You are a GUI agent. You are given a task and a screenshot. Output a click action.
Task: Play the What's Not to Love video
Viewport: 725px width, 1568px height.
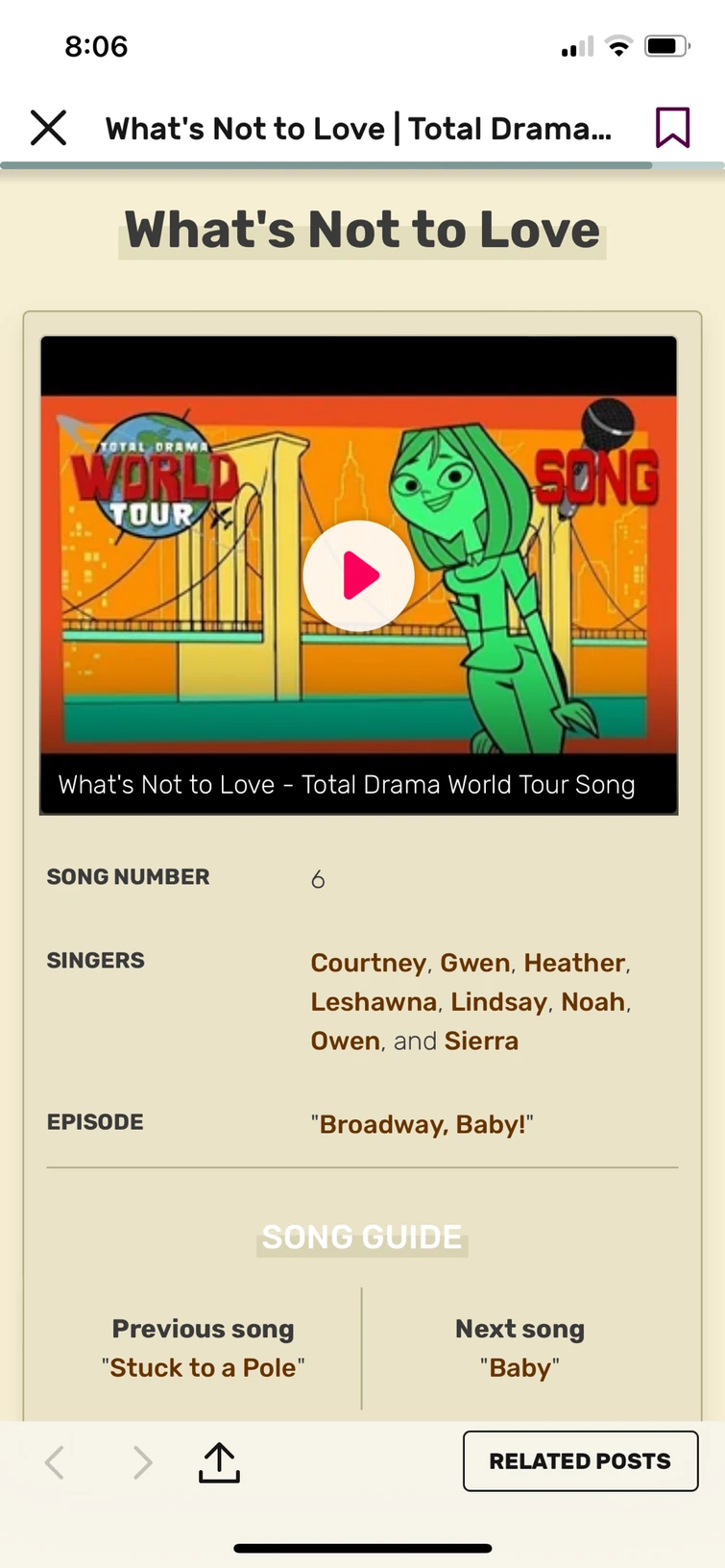pos(359,576)
